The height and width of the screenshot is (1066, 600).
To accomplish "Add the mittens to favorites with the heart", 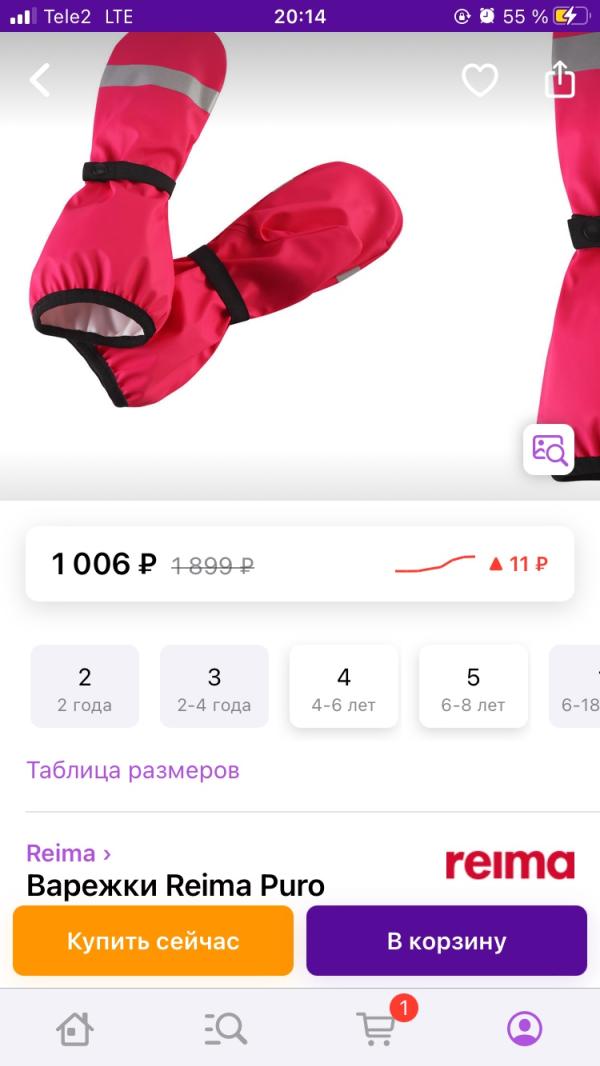I will click(480, 80).
